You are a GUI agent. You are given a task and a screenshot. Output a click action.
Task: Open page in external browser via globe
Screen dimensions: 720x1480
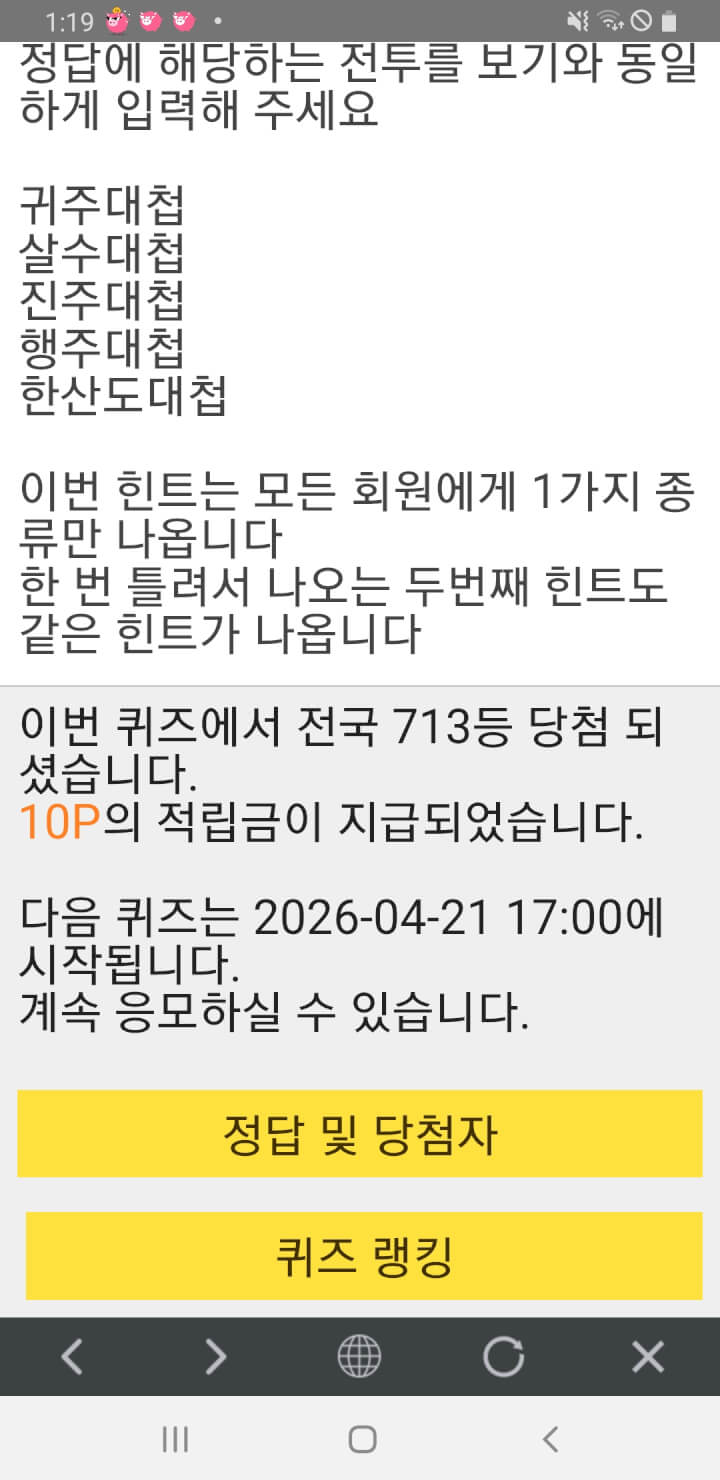[359, 1357]
